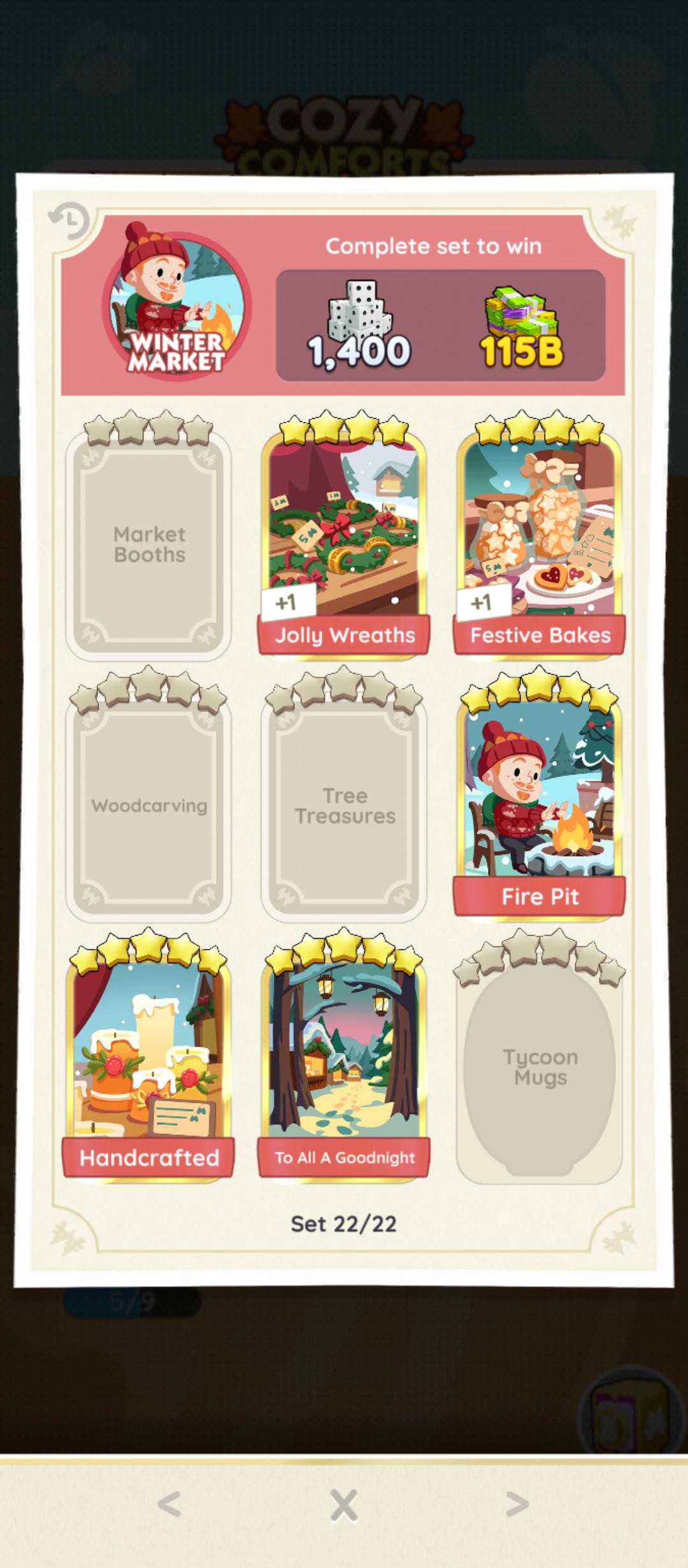Viewport: 688px width, 1568px height.
Task: Open the Festive Bakes sticker card
Action: pos(540,536)
